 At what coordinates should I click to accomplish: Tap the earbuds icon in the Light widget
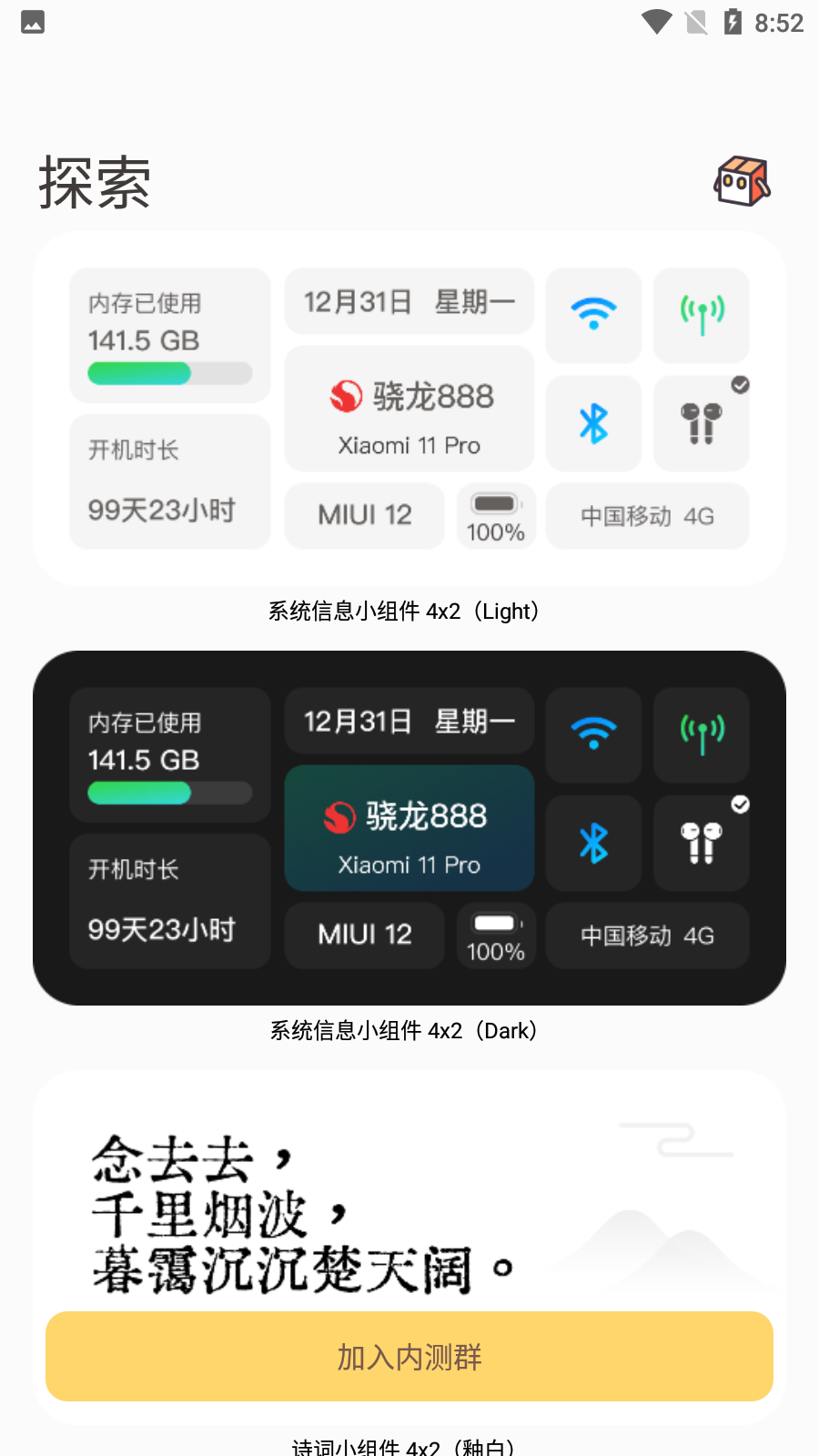[x=701, y=426]
